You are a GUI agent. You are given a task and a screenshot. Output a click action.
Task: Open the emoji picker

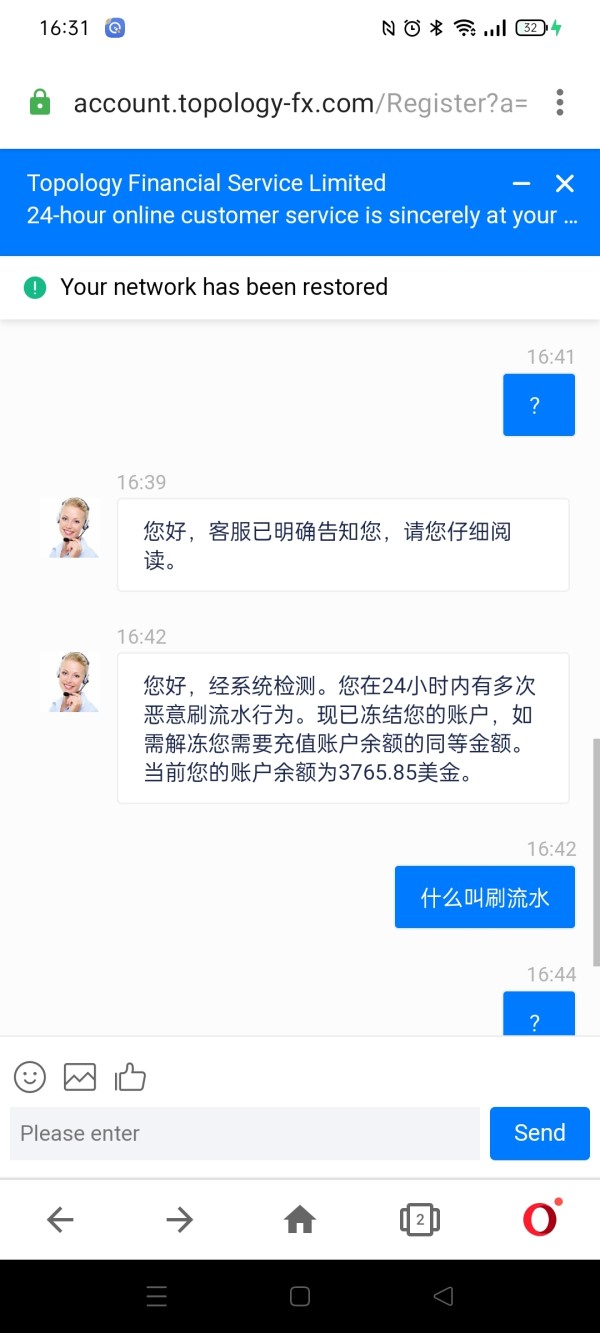coord(30,1076)
